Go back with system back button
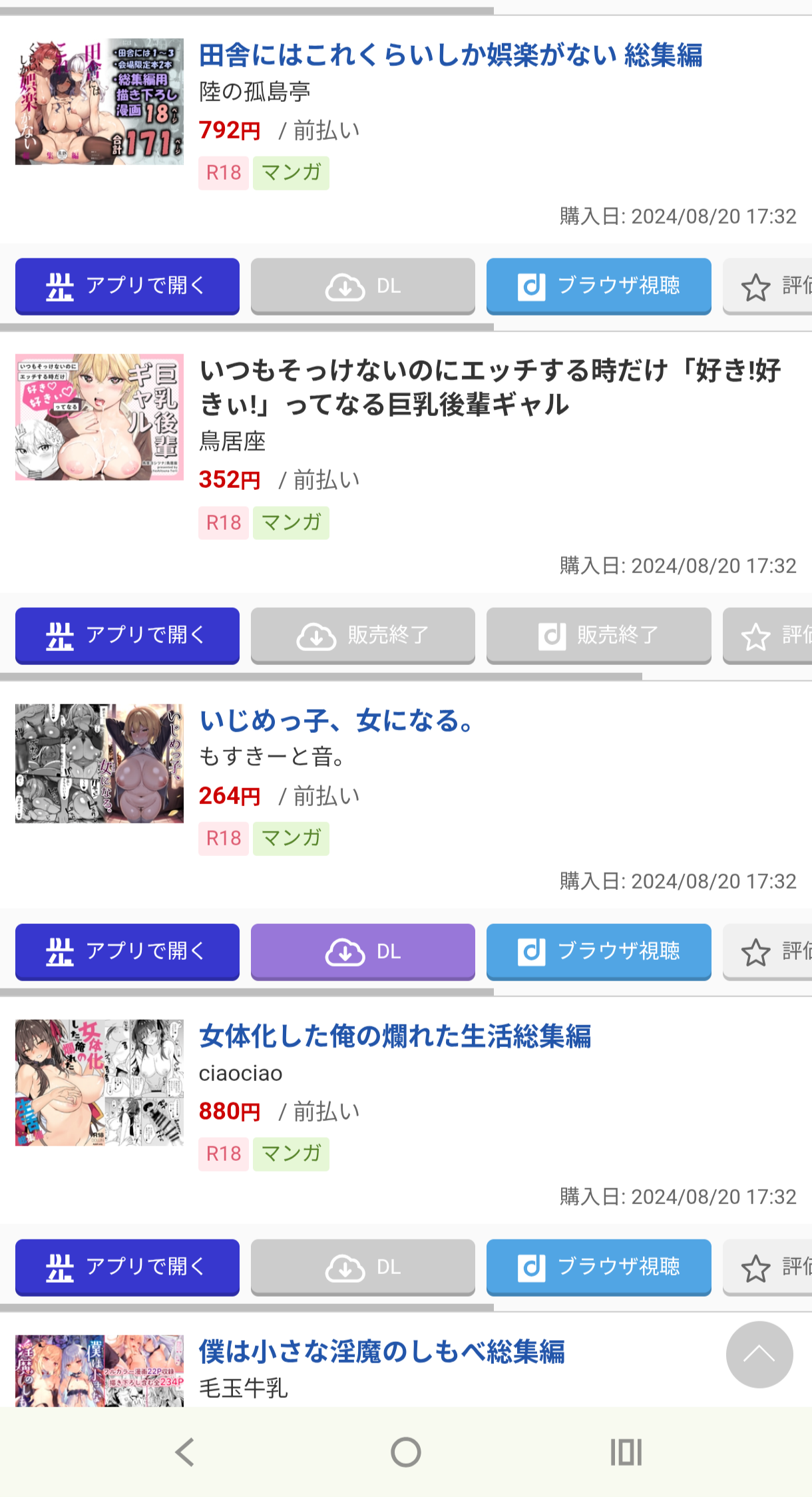Viewport: 812px width, 1497px height. [x=184, y=1452]
